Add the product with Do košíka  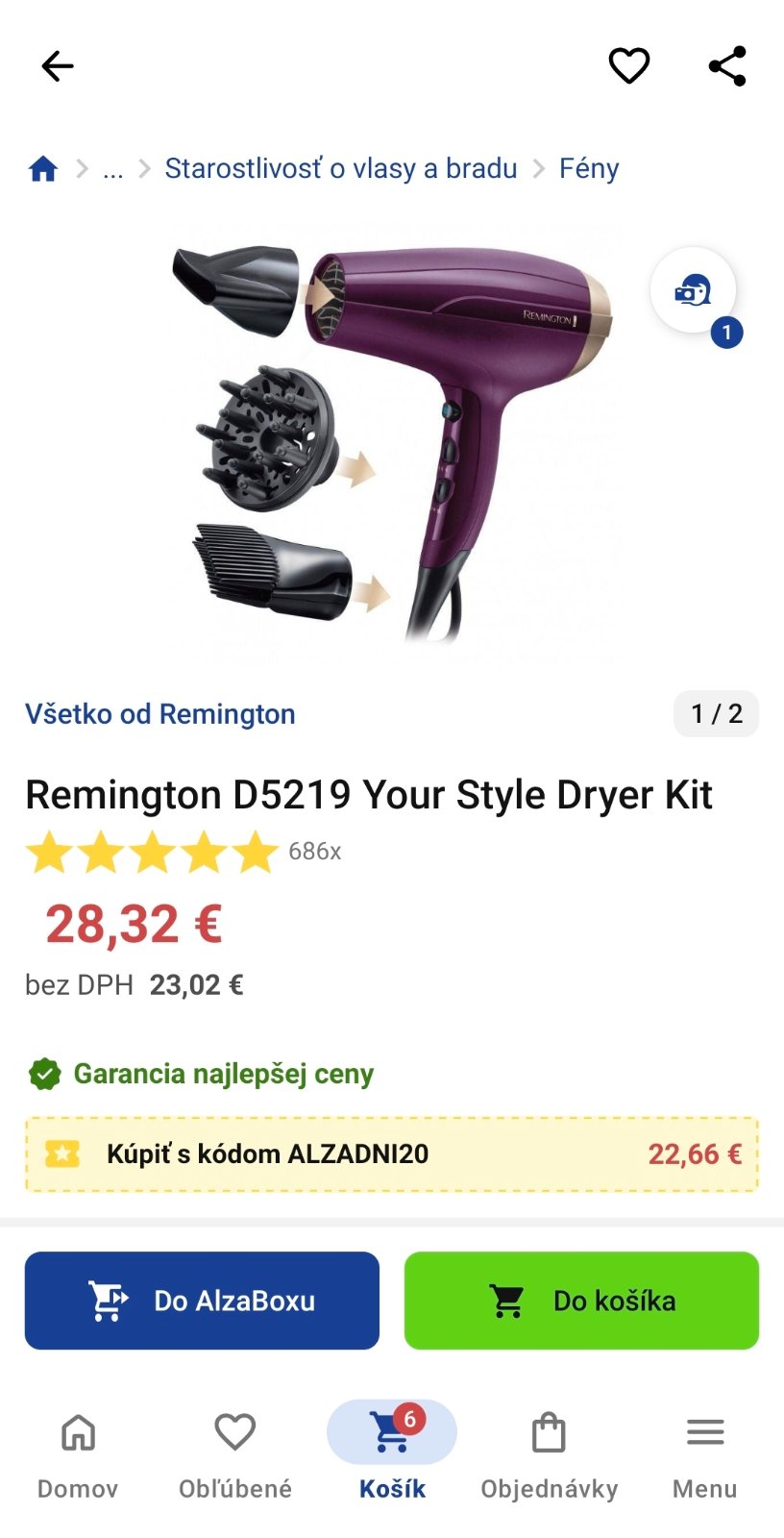point(581,1301)
